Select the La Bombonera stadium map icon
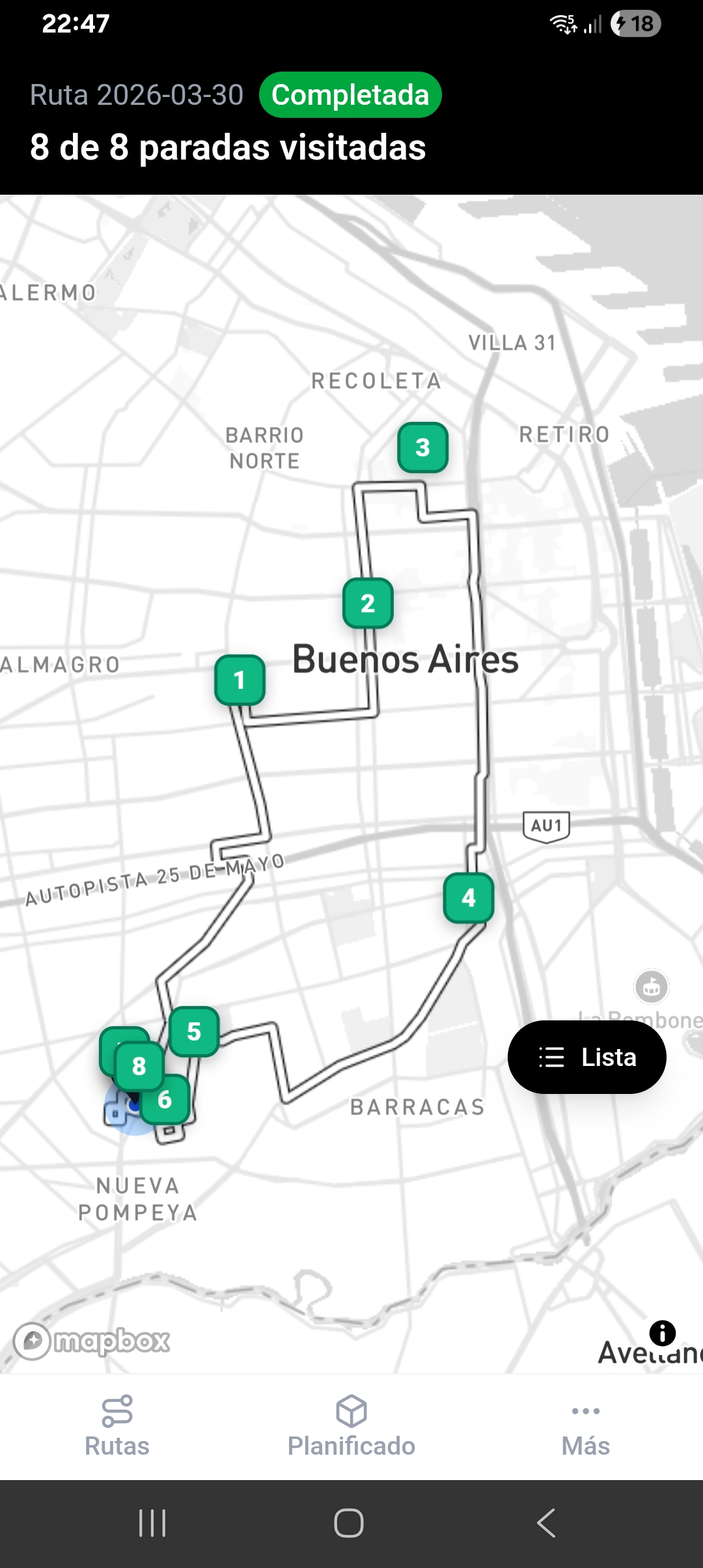 (x=650, y=987)
